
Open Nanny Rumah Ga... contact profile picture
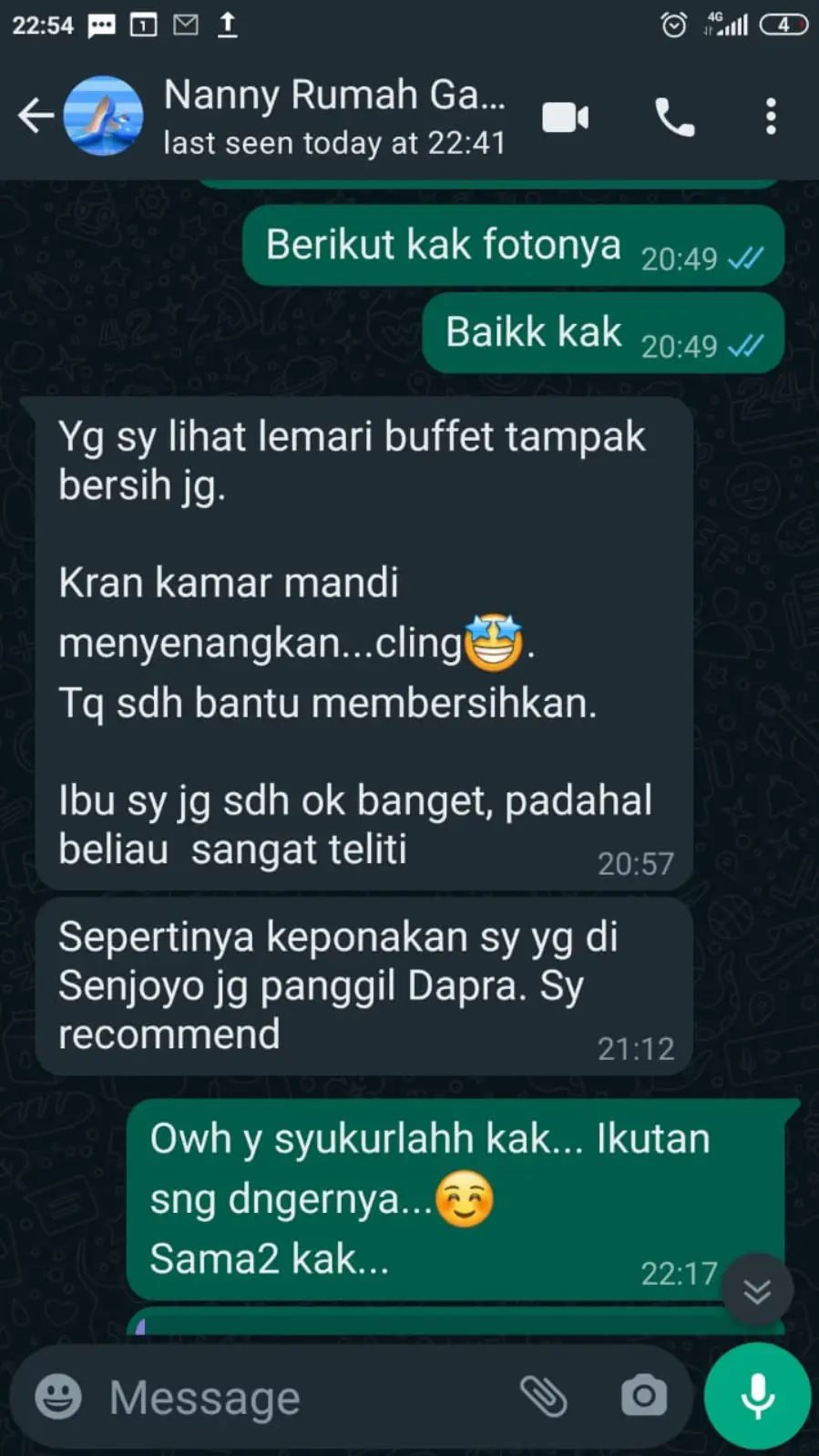tap(103, 117)
